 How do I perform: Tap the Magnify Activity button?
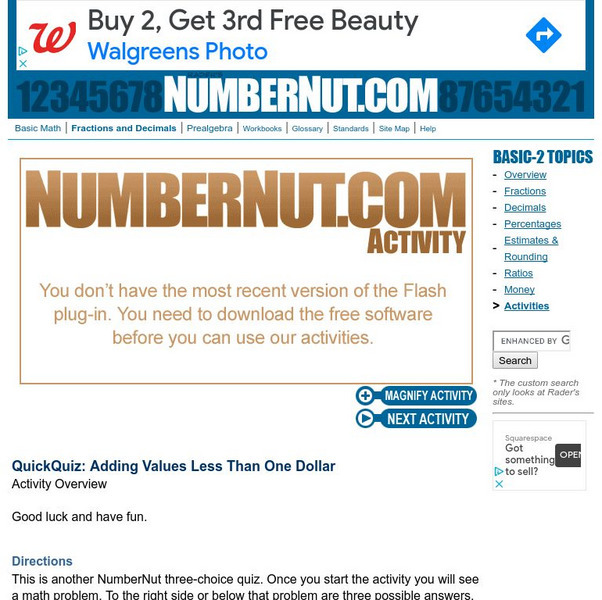[416, 396]
